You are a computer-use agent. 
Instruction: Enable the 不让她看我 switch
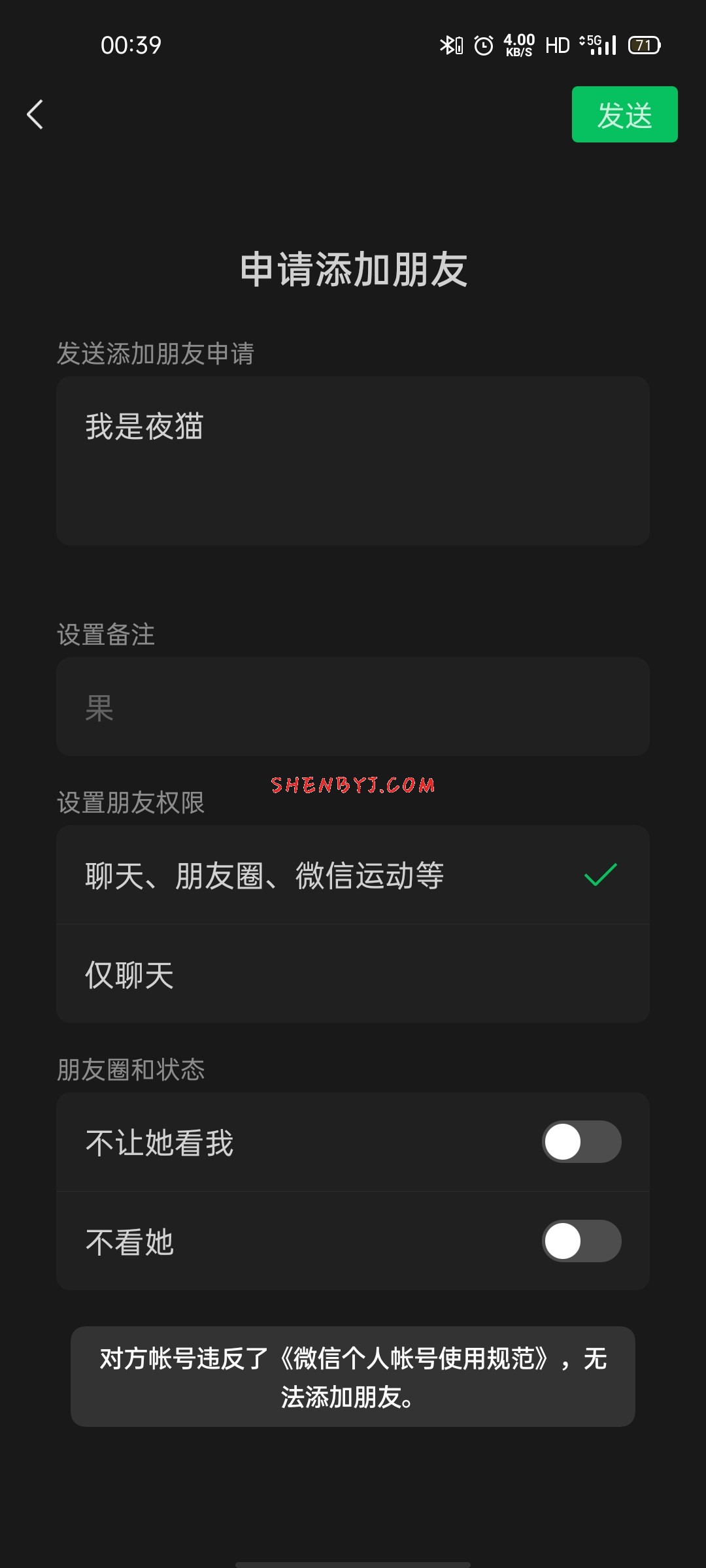click(x=581, y=1142)
